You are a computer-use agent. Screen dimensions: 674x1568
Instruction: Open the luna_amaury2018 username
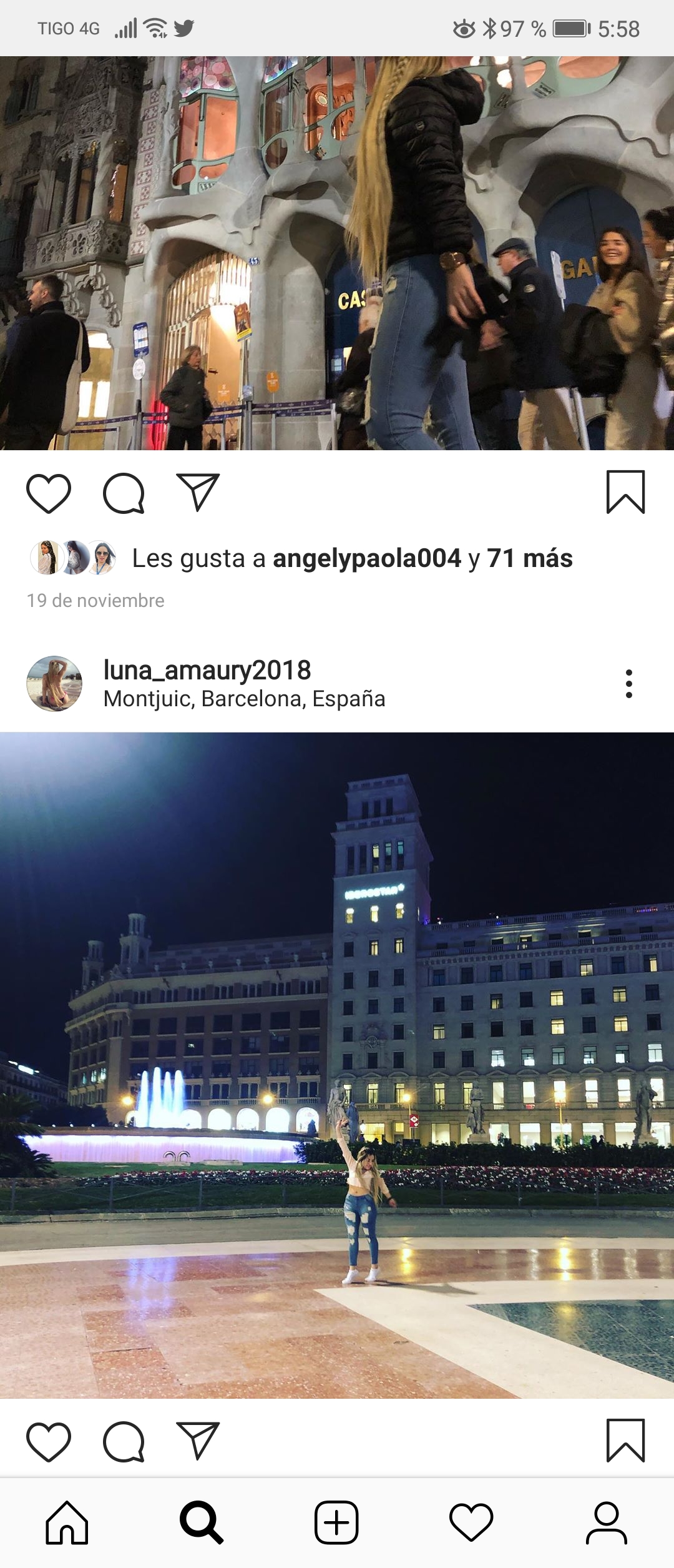pos(207,670)
